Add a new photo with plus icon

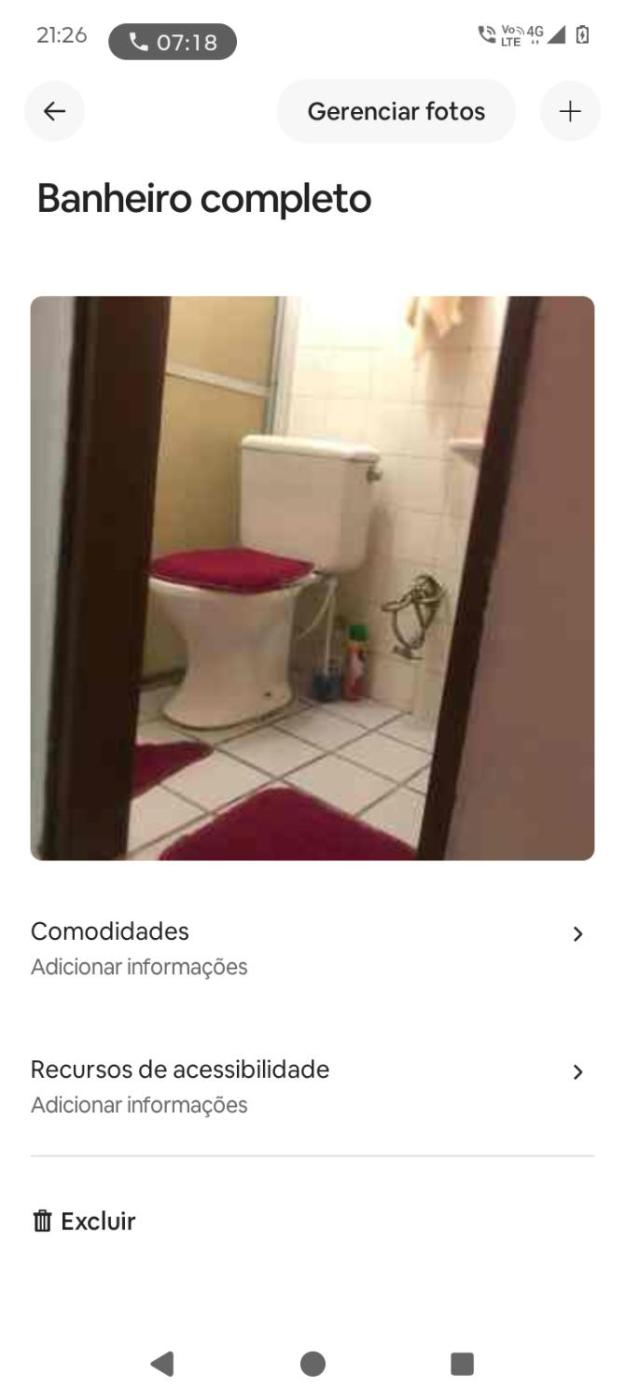tap(570, 111)
